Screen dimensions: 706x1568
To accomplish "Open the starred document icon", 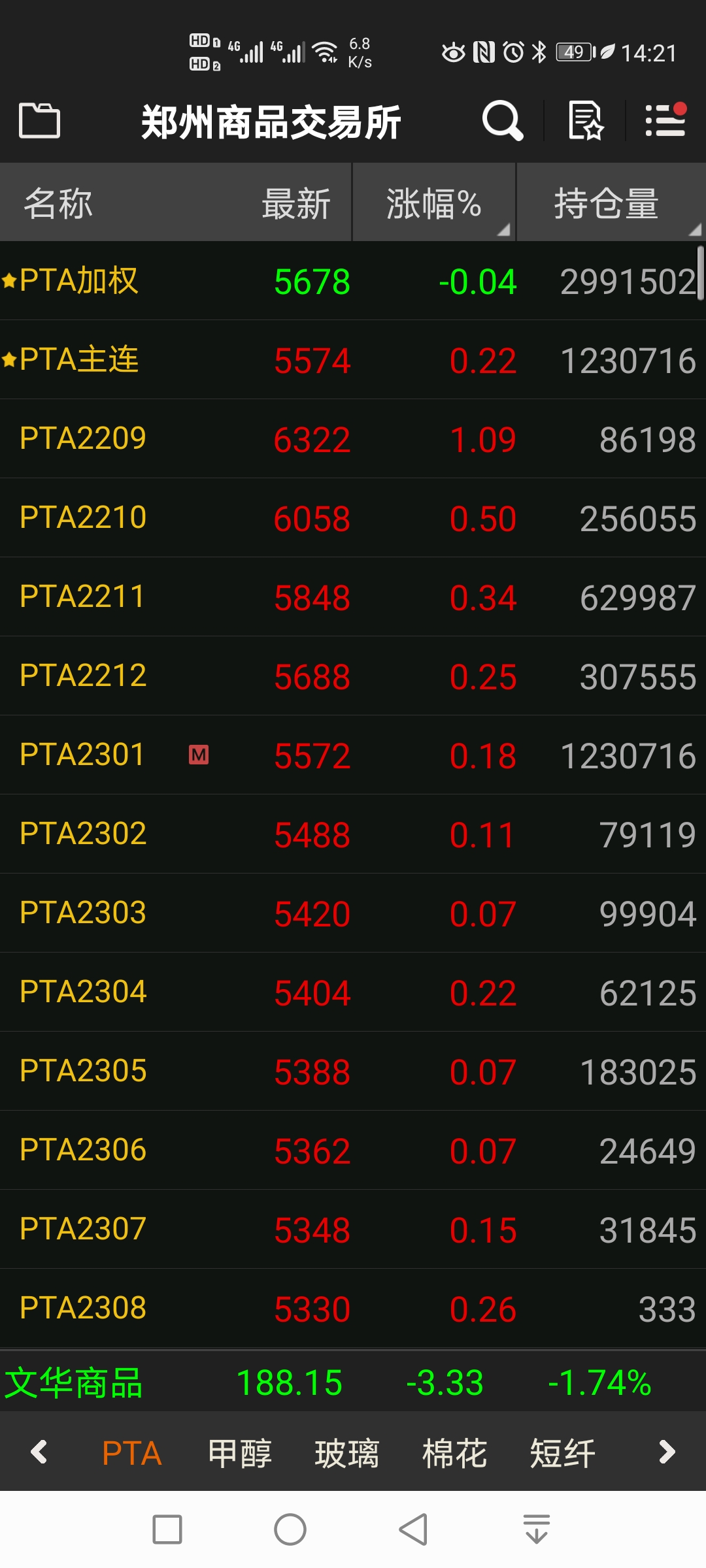I will tap(586, 120).
